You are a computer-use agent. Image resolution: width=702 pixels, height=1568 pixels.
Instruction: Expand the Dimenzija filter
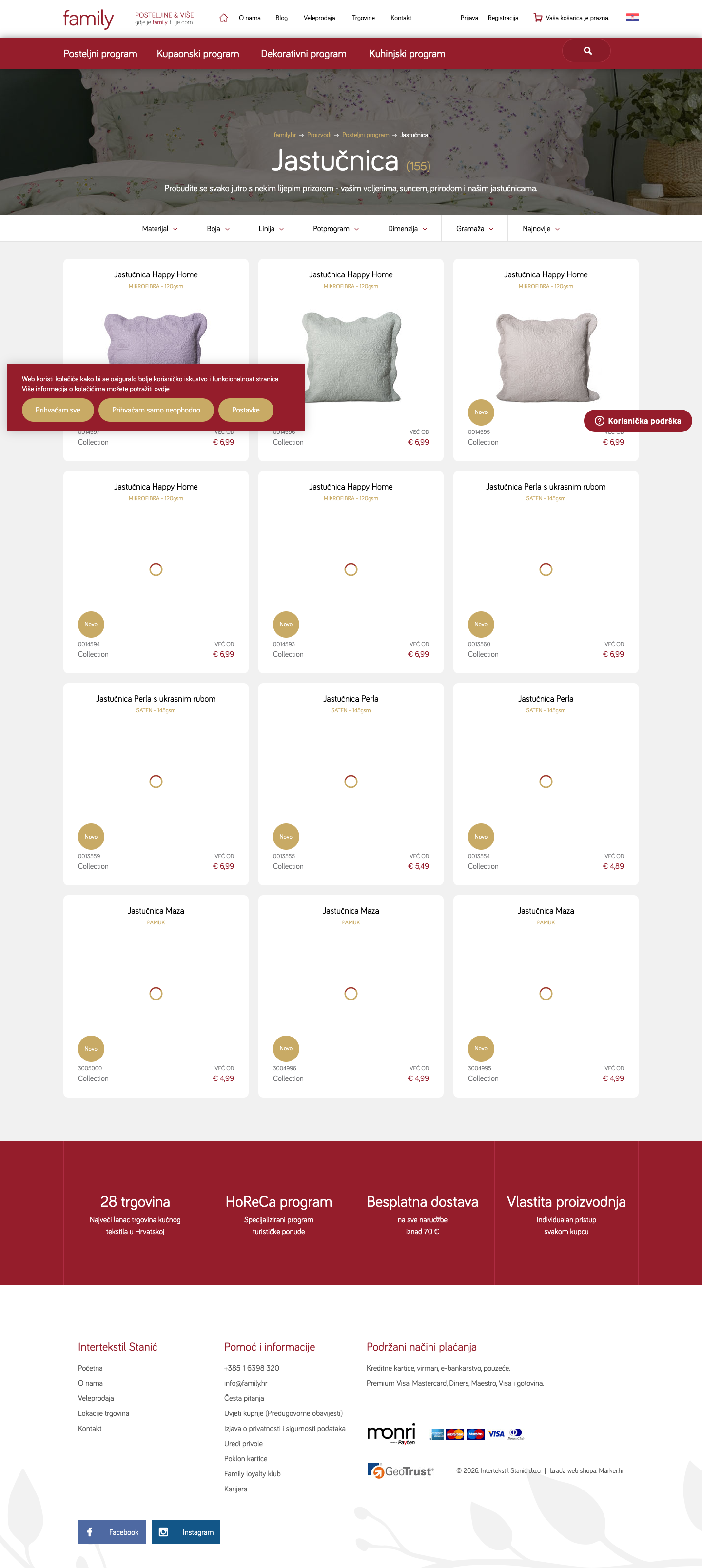pyautogui.click(x=408, y=229)
